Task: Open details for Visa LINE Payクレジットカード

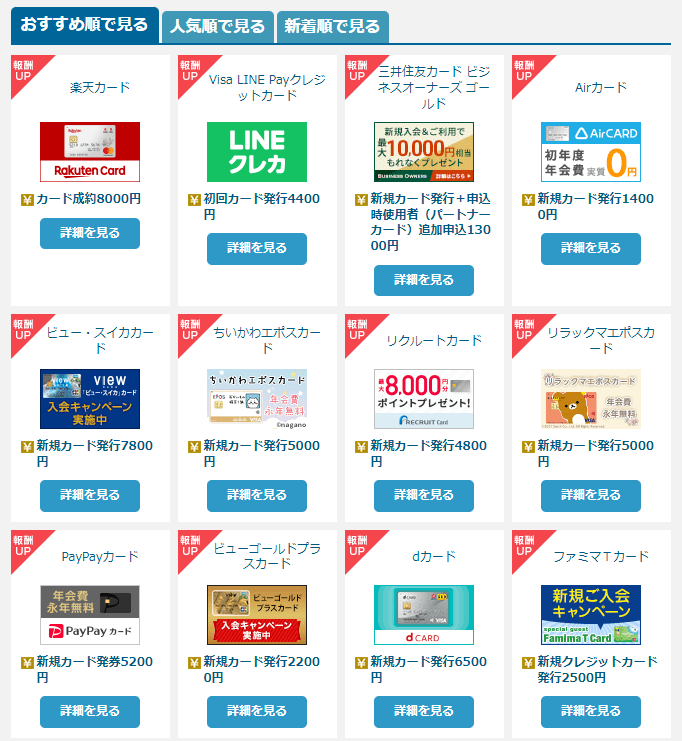Action: (257, 248)
